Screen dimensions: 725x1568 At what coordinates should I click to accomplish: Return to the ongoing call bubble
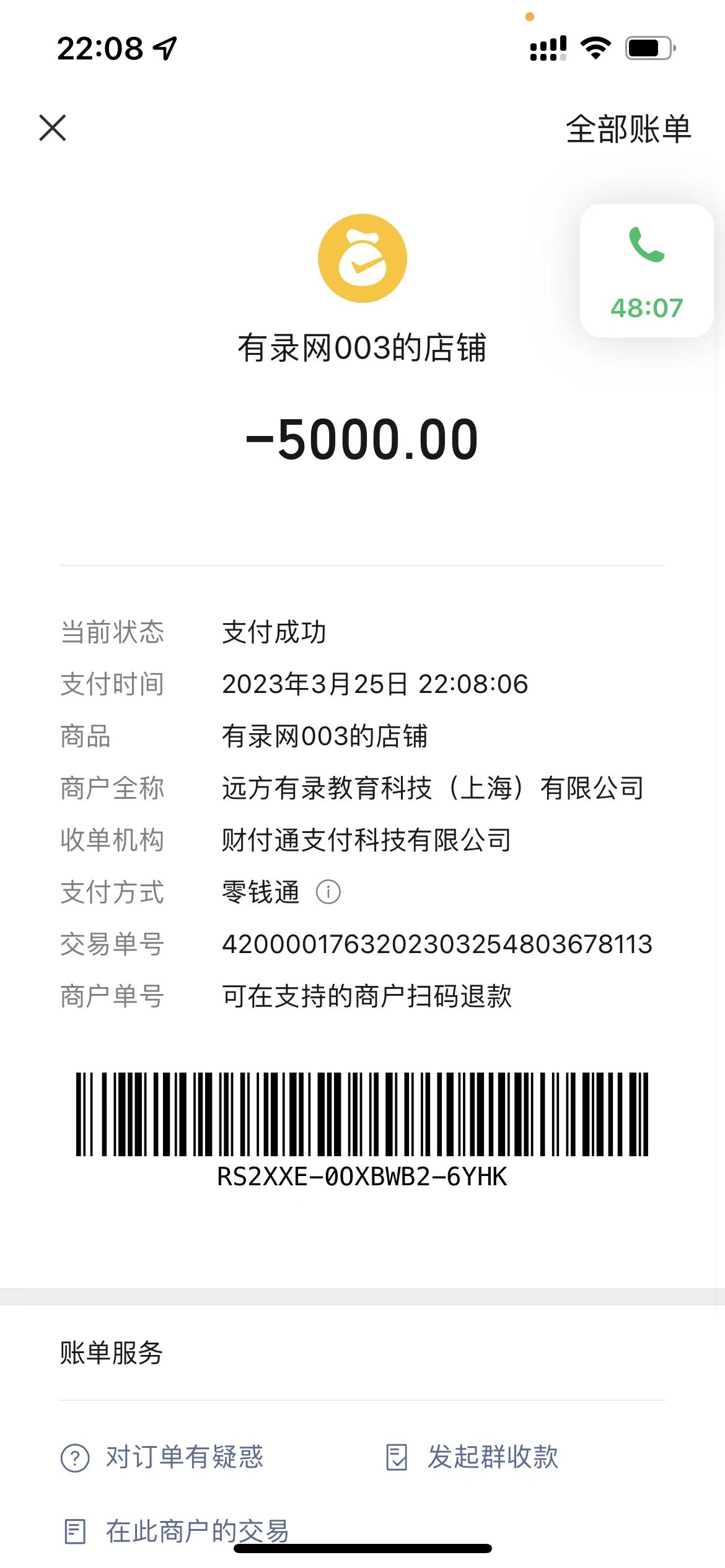[x=646, y=271]
